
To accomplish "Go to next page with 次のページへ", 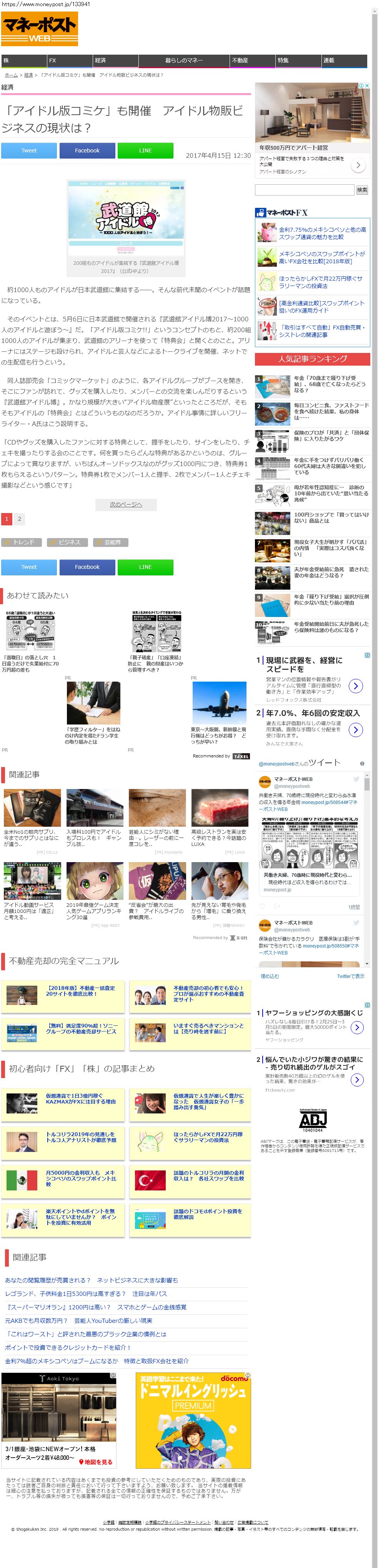I will (126, 504).
